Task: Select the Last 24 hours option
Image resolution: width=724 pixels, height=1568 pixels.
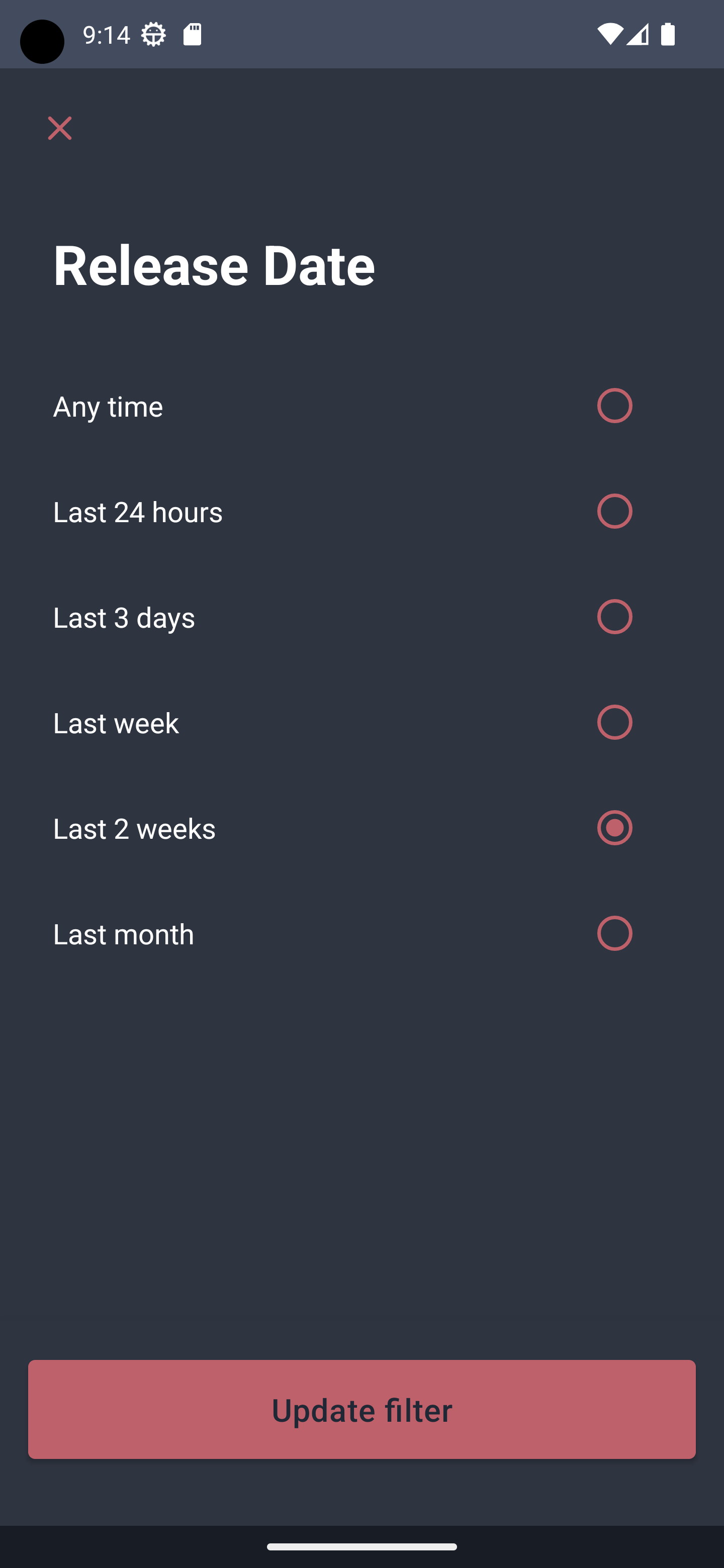Action: coord(614,511)
